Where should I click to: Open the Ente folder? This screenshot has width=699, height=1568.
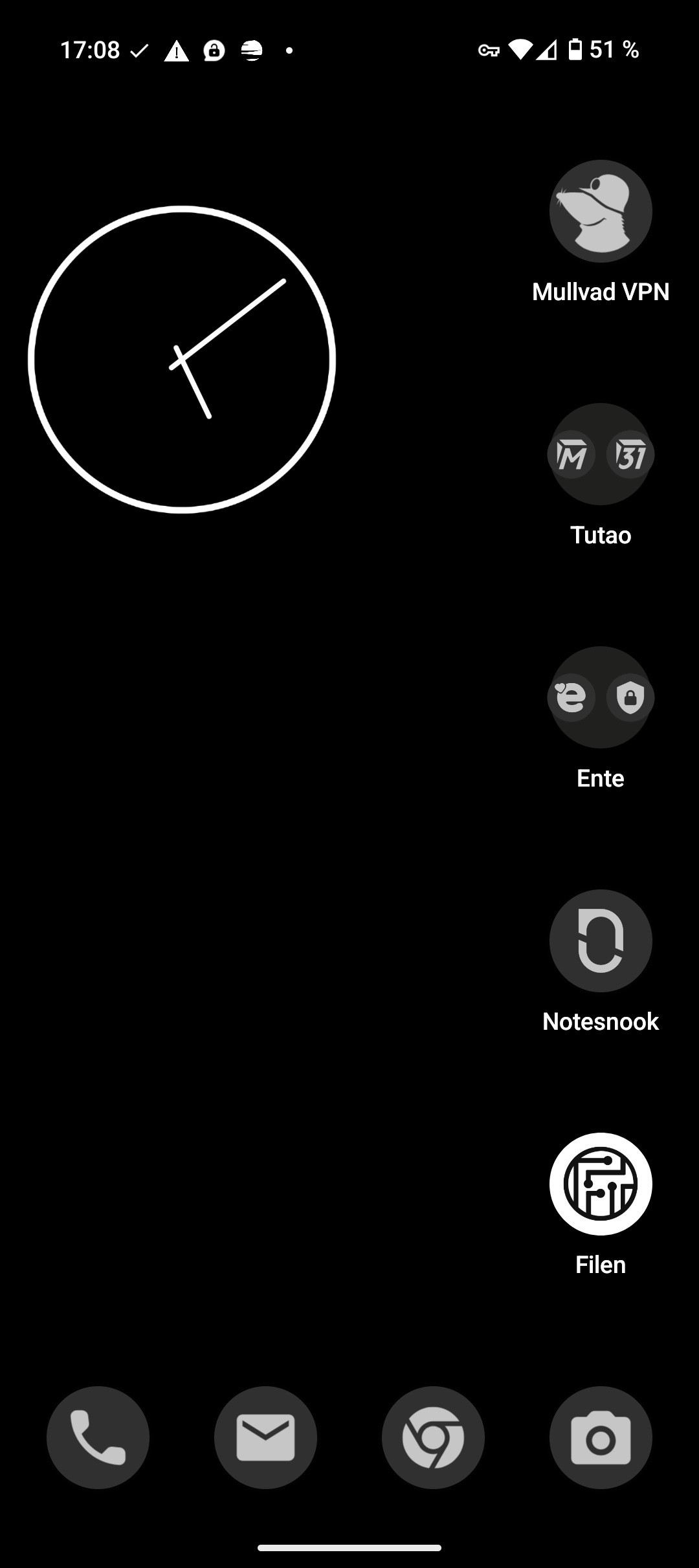pyautogui.click(x=601, y=697)
